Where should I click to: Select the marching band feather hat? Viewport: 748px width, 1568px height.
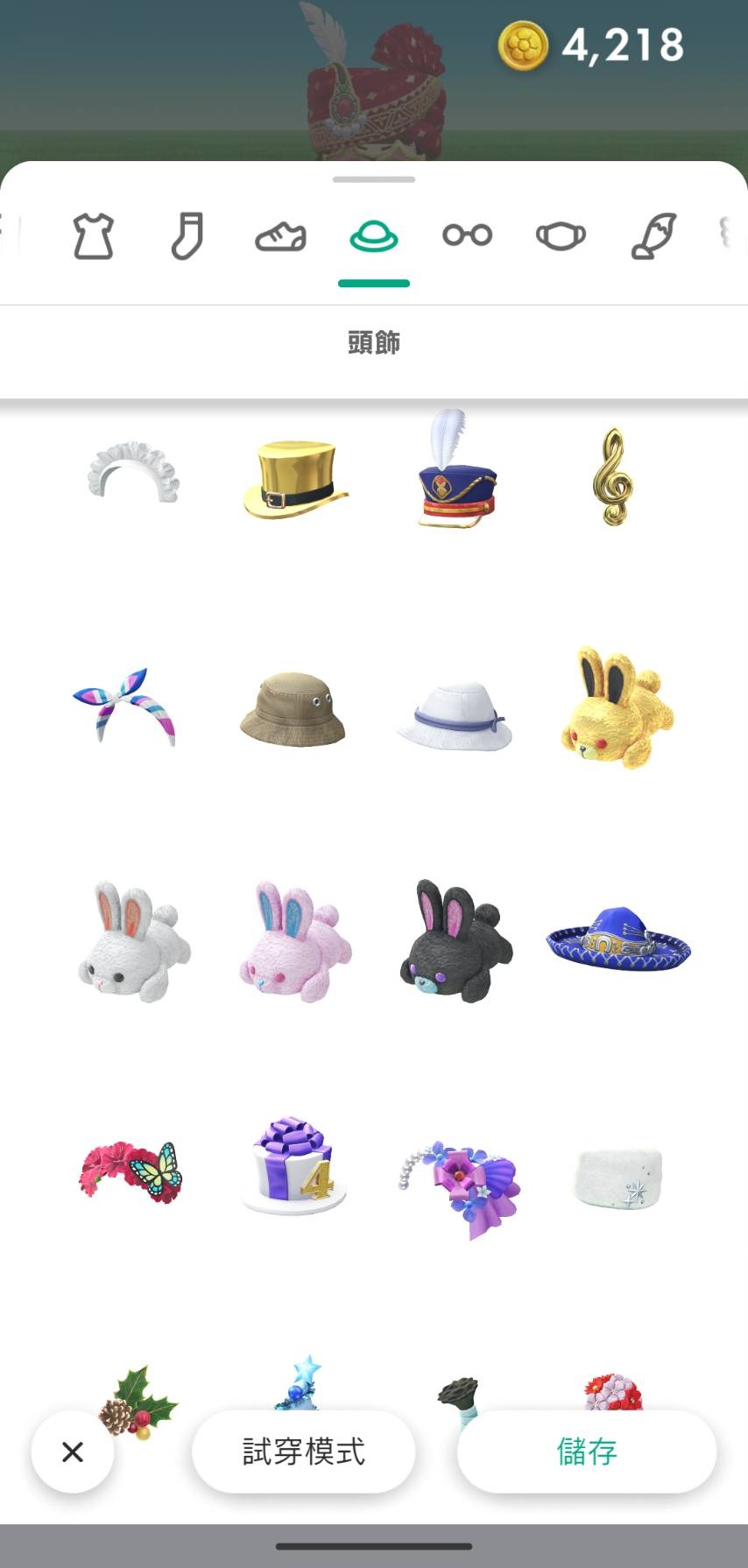pos(456,473)
